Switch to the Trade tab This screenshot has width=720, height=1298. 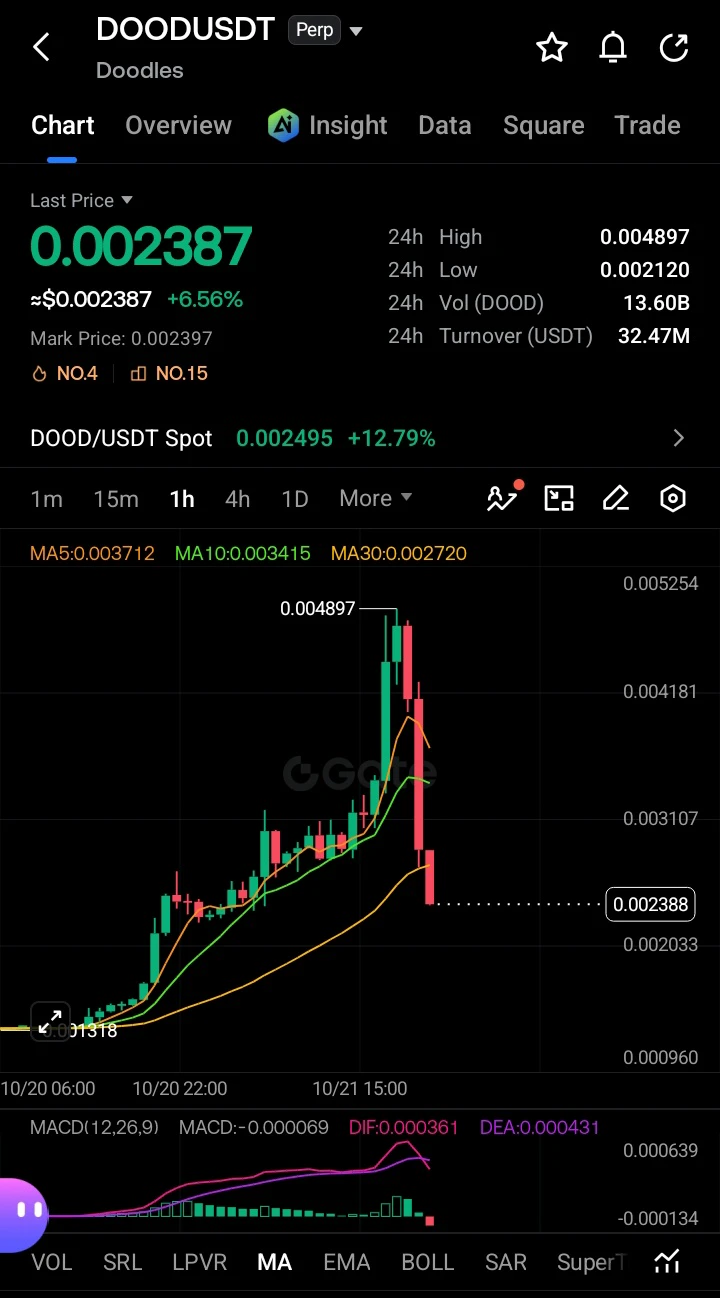click(647, 125)
